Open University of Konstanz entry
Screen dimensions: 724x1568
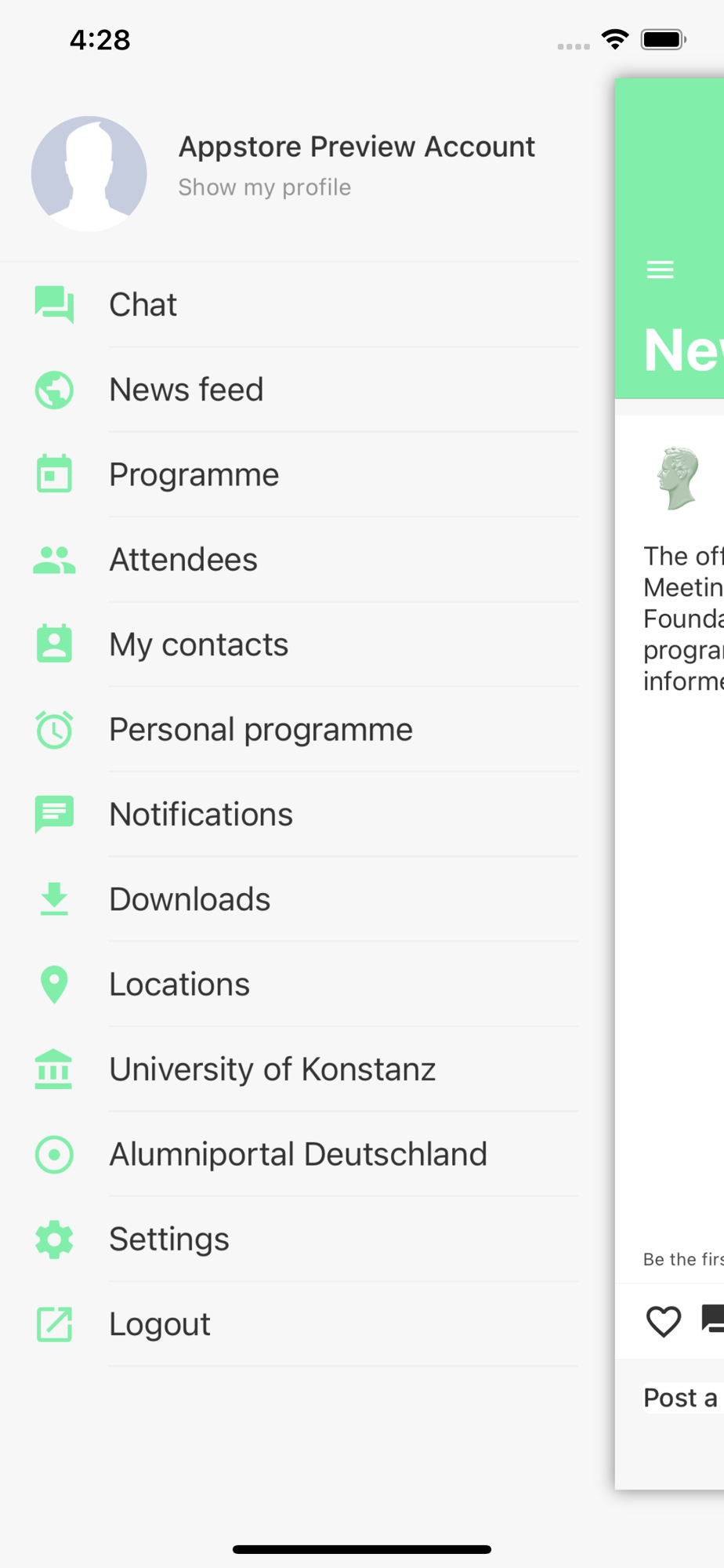point(272,1069)
